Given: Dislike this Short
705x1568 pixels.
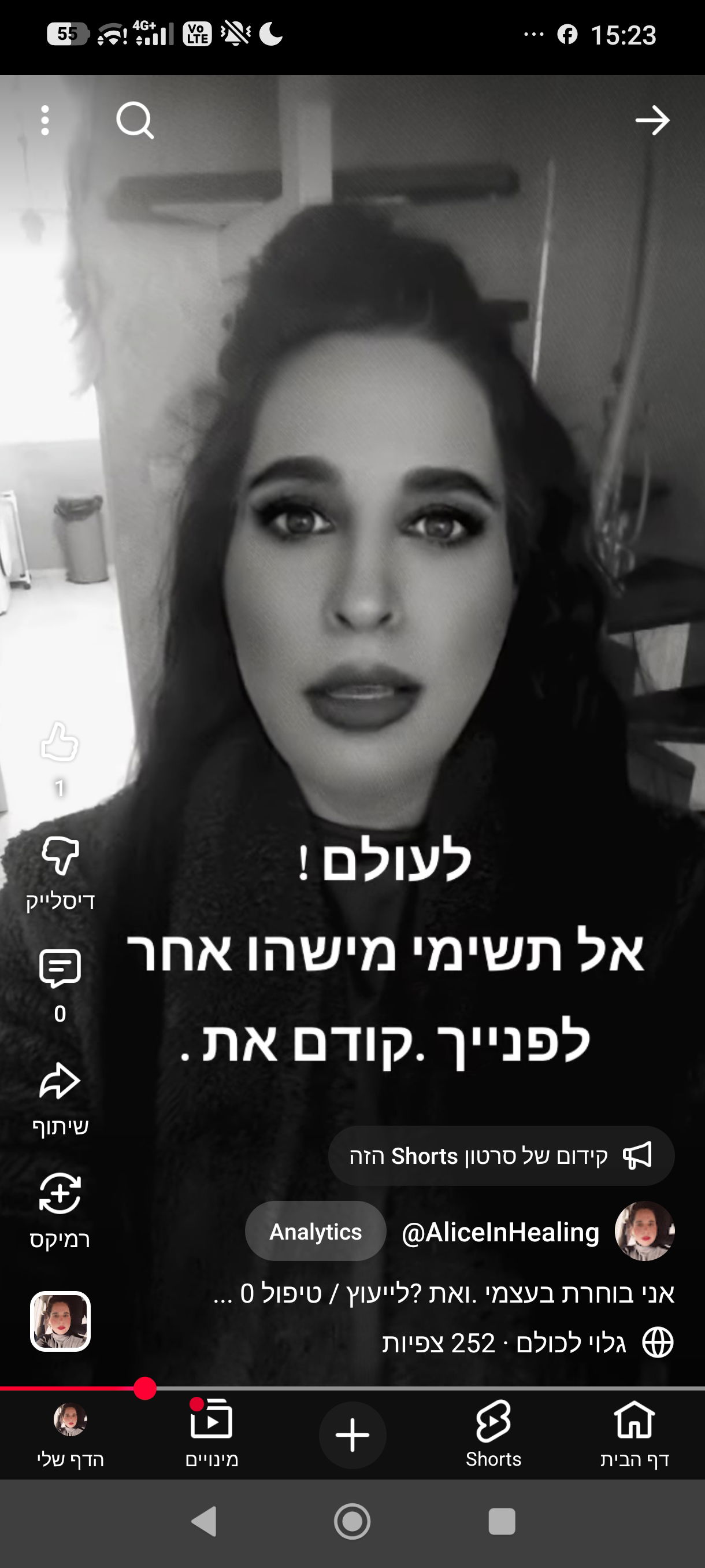Looking at the screenshot, I should coord(60,856).
